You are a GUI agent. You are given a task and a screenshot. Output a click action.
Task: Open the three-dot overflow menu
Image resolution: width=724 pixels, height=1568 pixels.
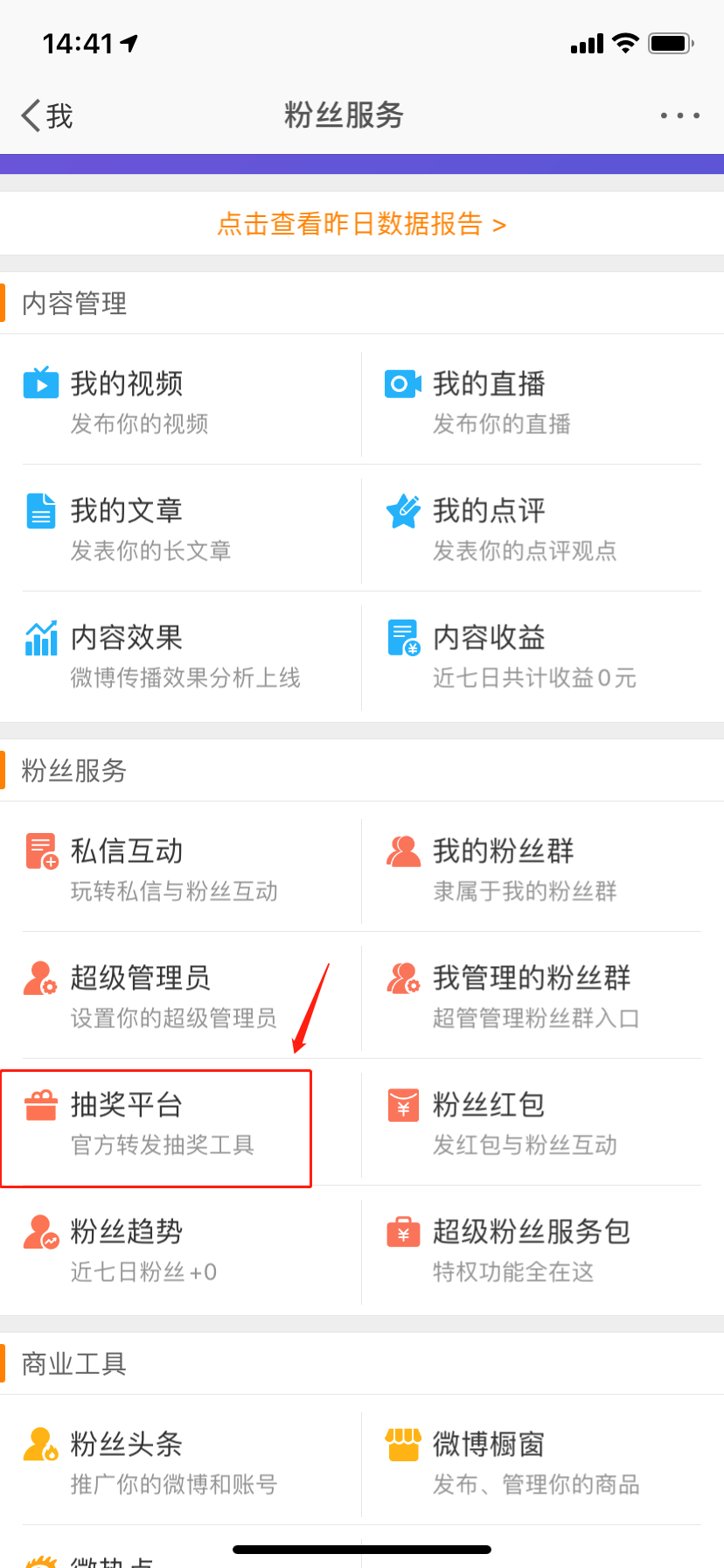679,115
